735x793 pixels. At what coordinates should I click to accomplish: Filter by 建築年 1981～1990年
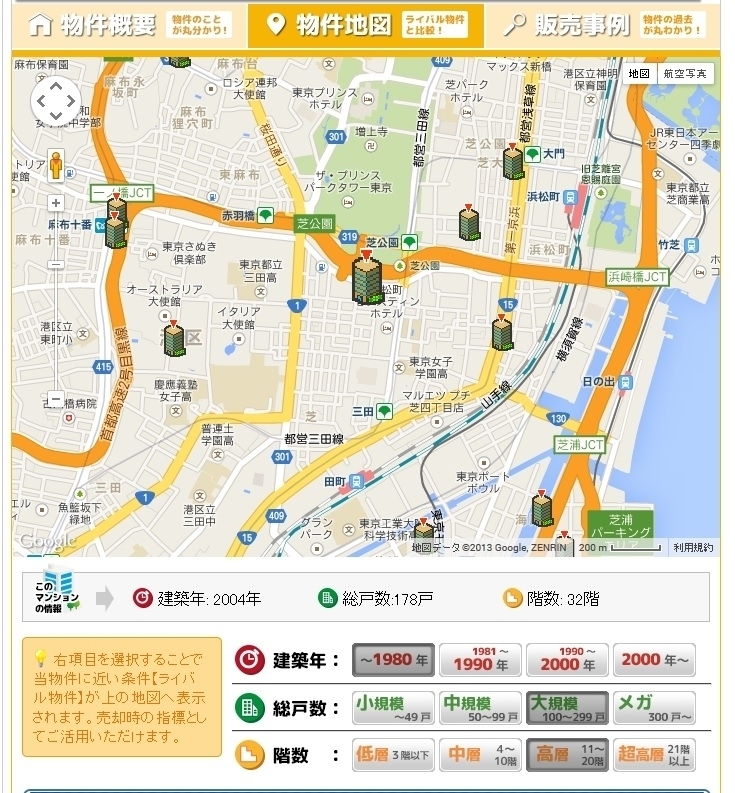[x=480, y=660]
